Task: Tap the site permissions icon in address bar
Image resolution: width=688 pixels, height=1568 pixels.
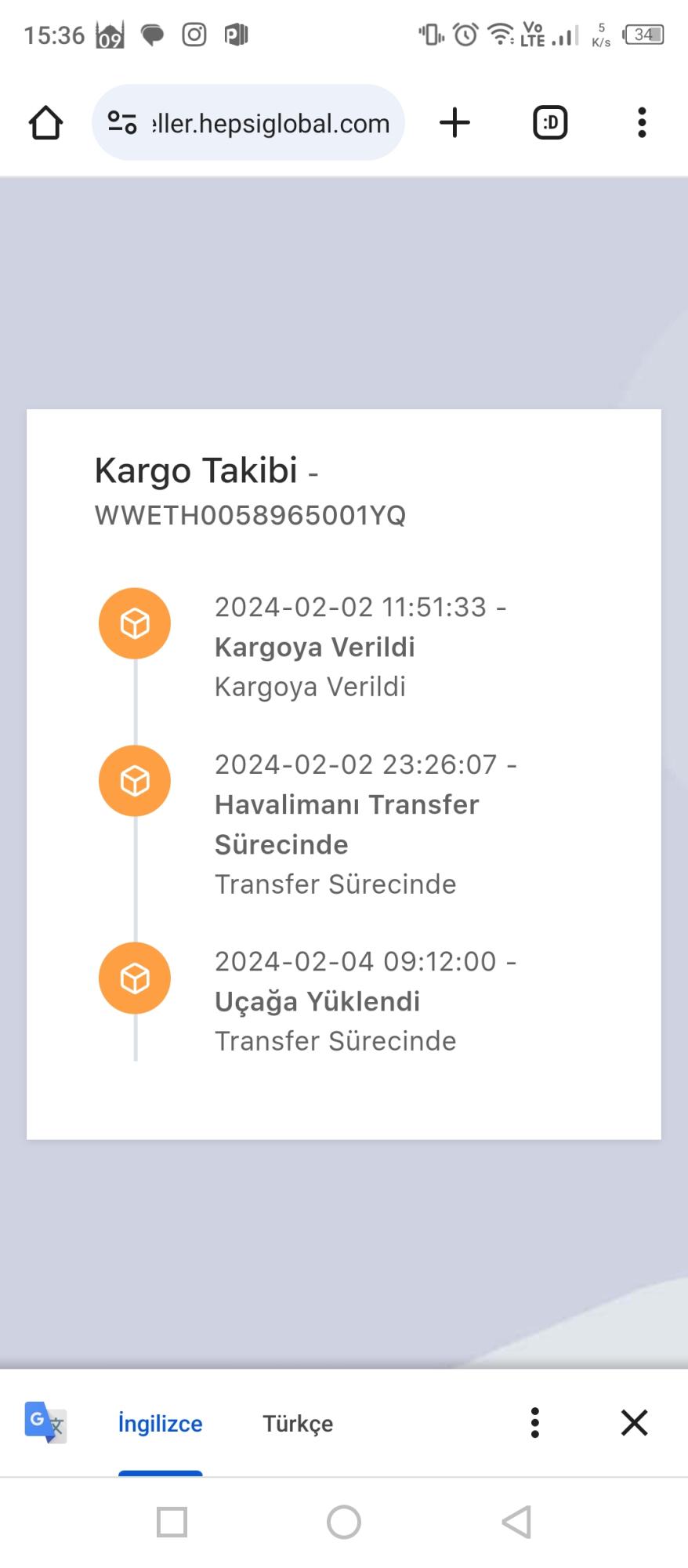Action: tap(121, 122)
